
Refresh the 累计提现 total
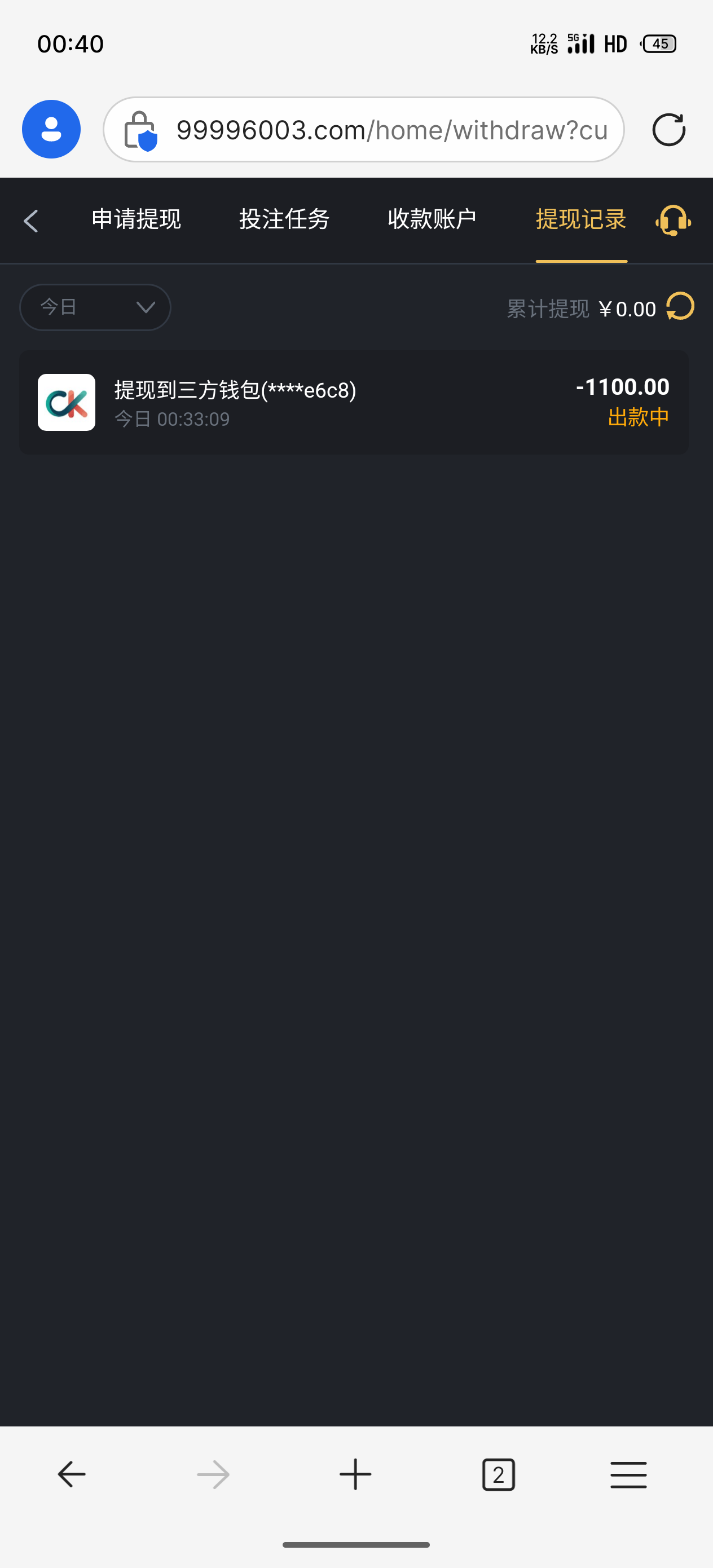point(680,306)
